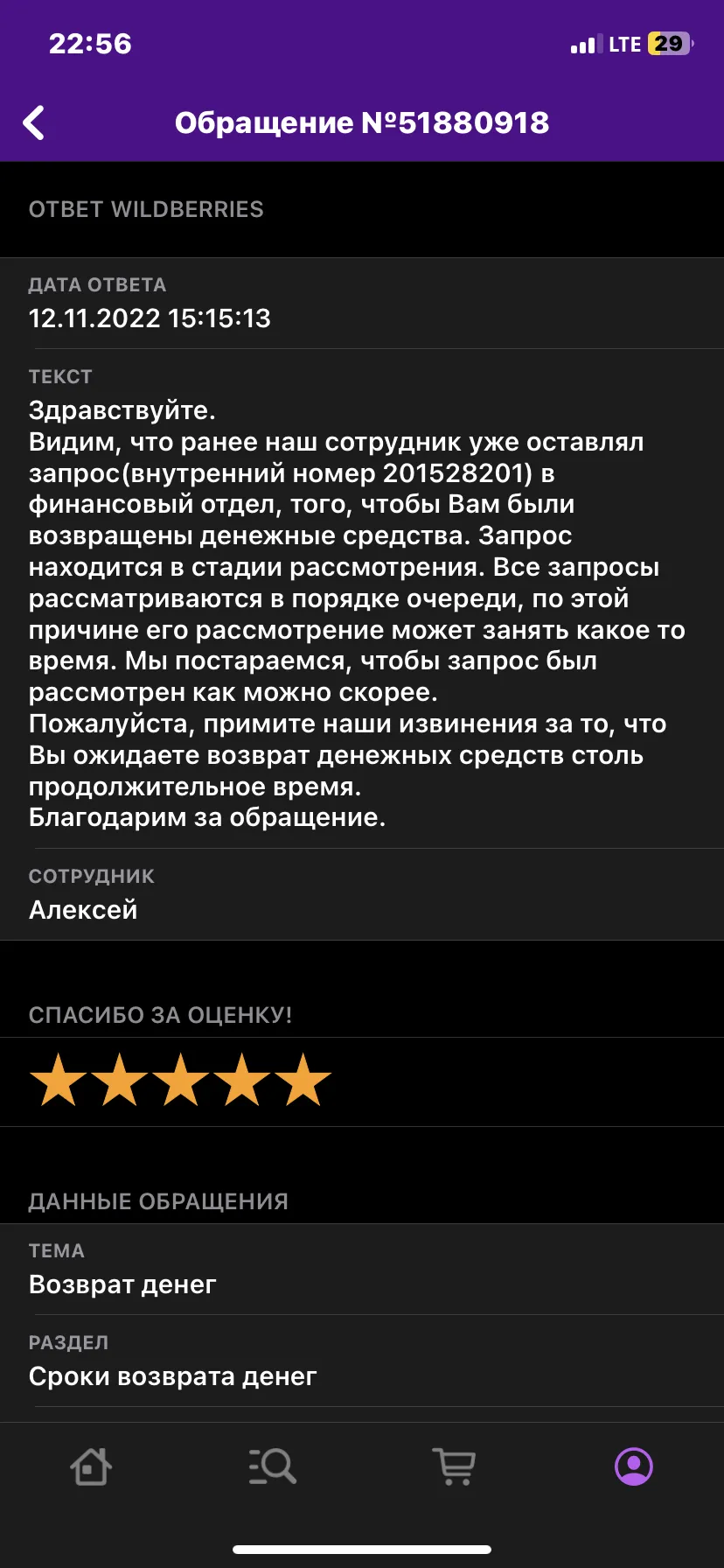
Task: Switch to the profile tab
Action: [634, 1466]
